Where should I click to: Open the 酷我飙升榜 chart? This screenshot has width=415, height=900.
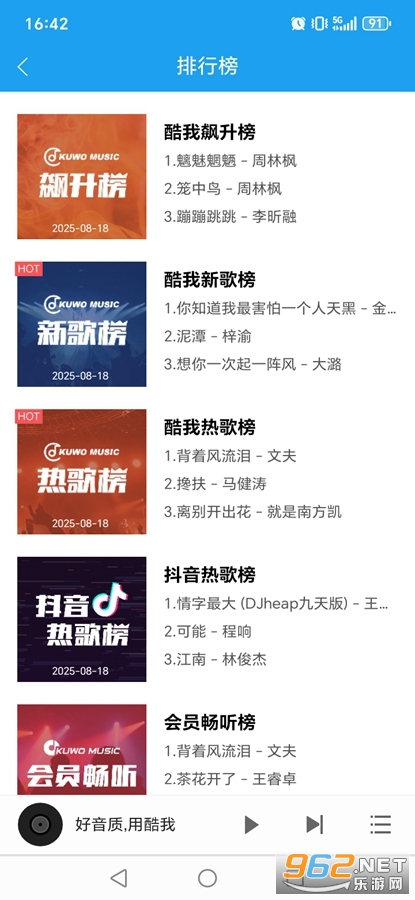coord(207,176)
